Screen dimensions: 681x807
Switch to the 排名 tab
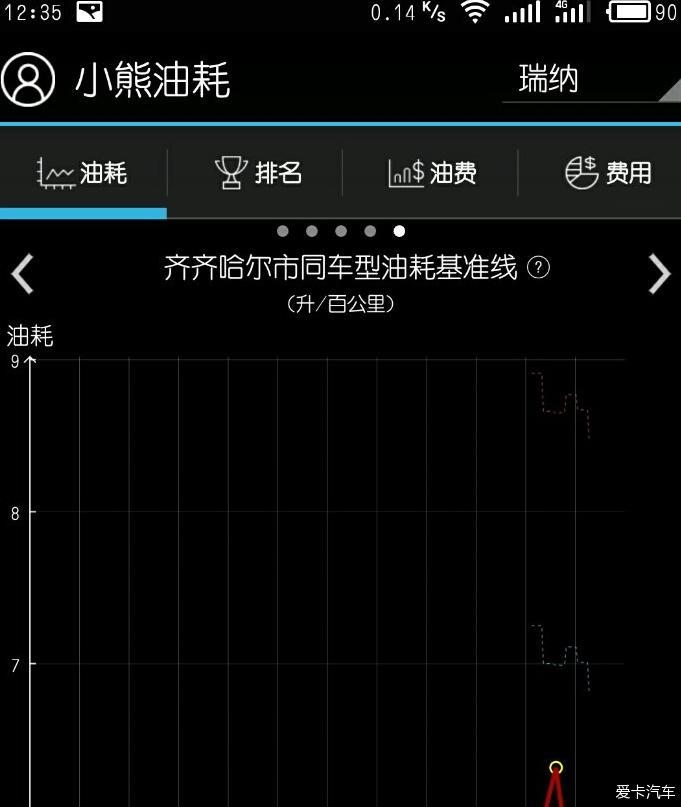coord(257,173)
